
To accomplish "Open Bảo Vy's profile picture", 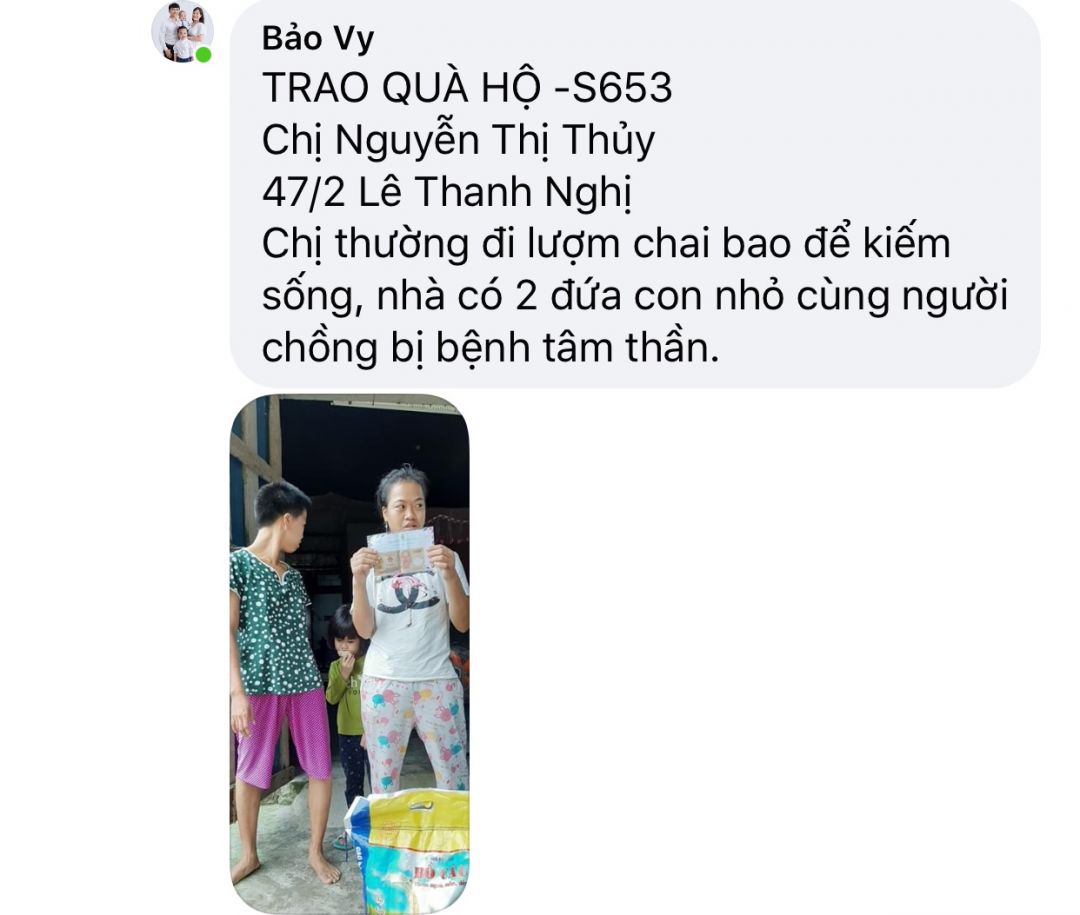I will pos(181,32).
